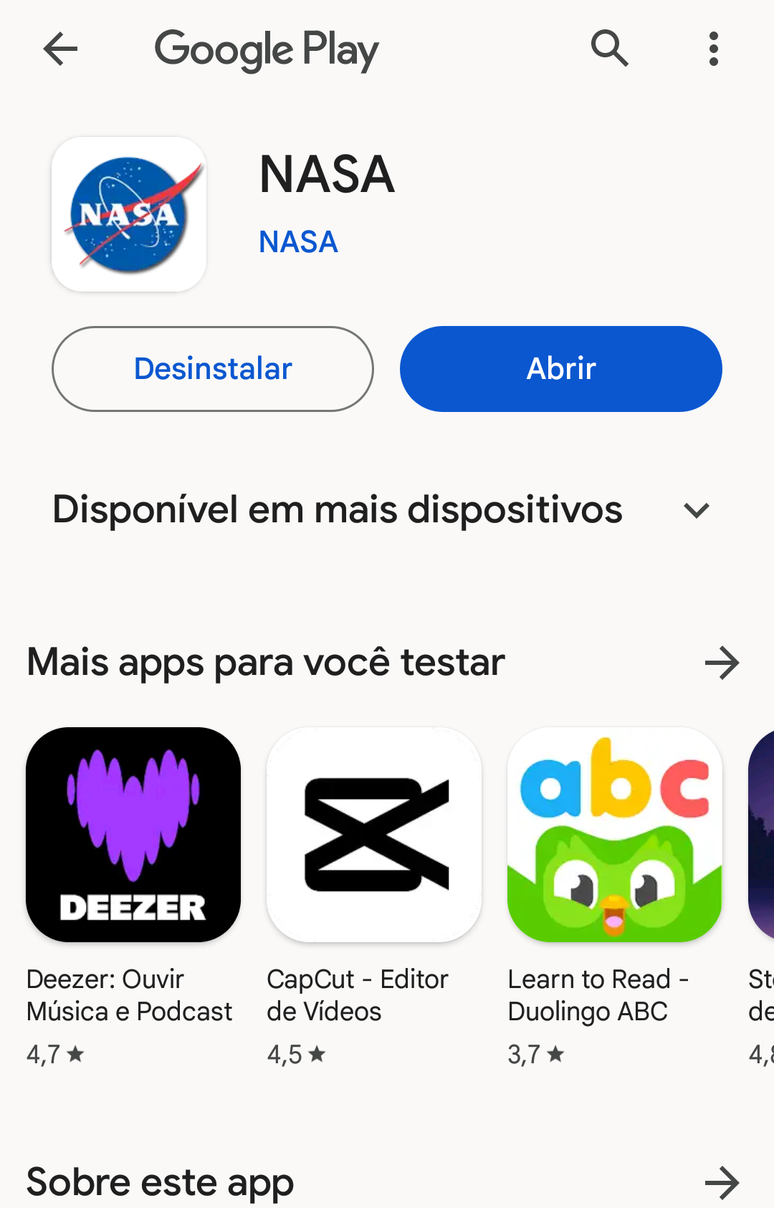774x1208 pixels.
Task: Open the NASA developer link
Action: pos(297,241)
